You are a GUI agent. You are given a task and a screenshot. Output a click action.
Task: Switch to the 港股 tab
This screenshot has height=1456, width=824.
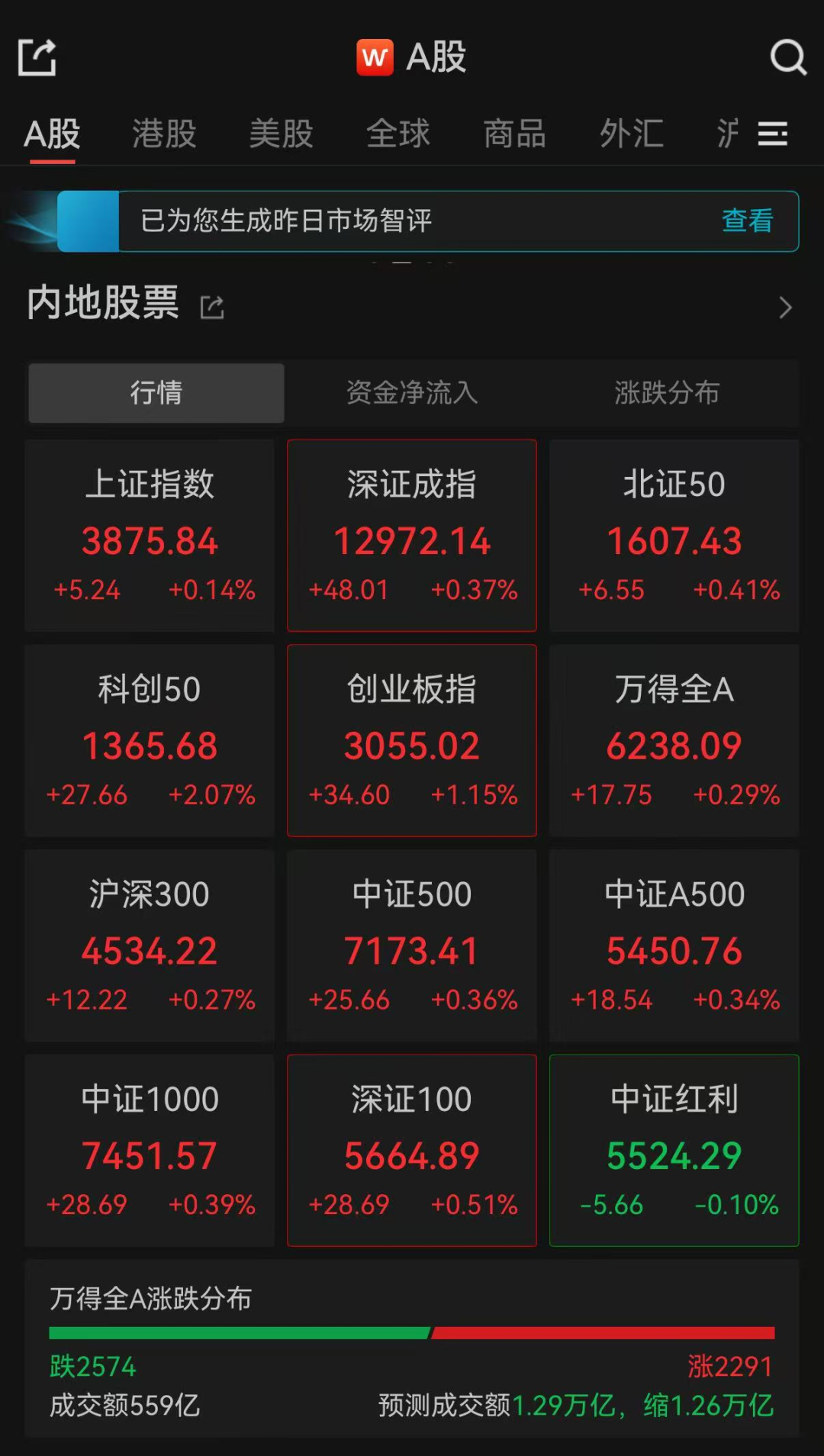(164, 134)
